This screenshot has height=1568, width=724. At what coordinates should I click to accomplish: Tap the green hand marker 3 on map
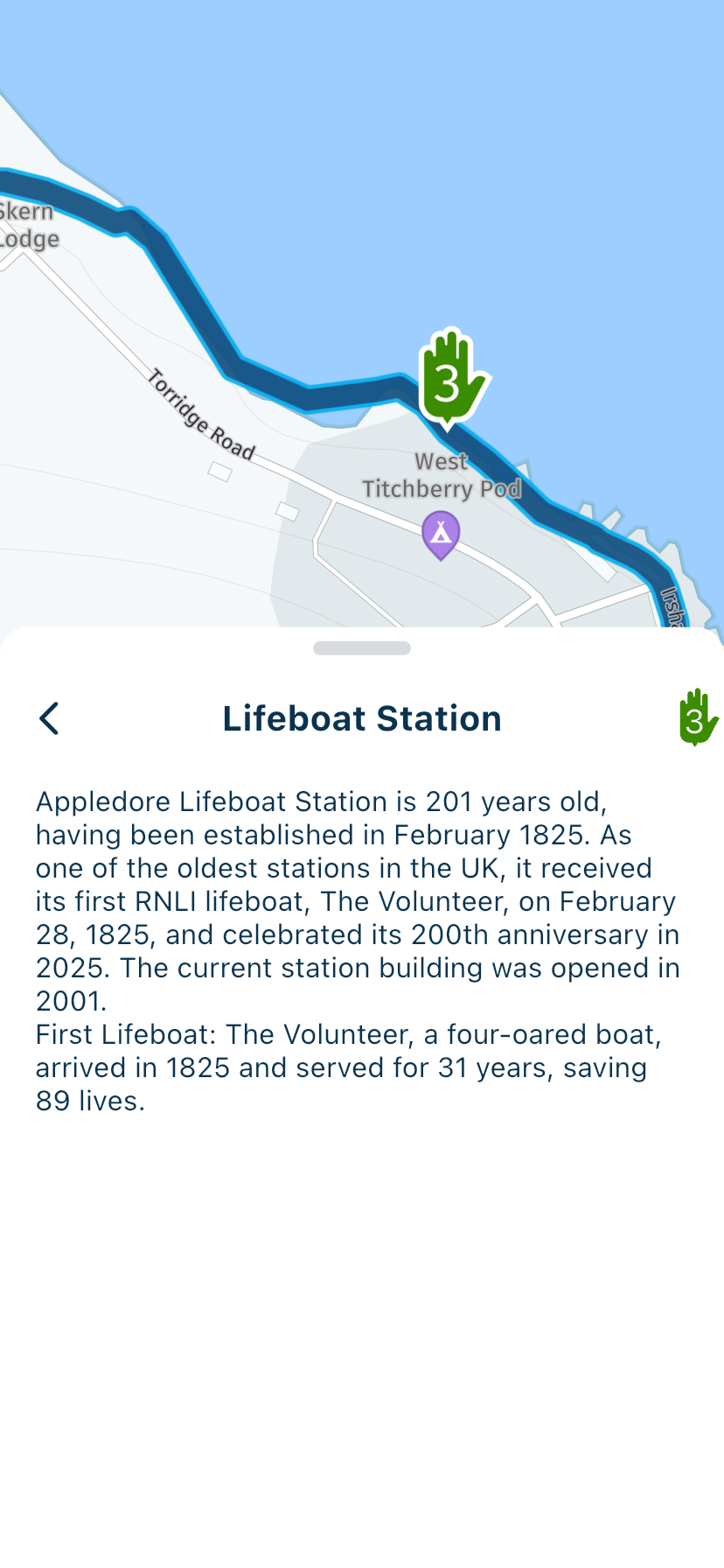pos(450,379)
